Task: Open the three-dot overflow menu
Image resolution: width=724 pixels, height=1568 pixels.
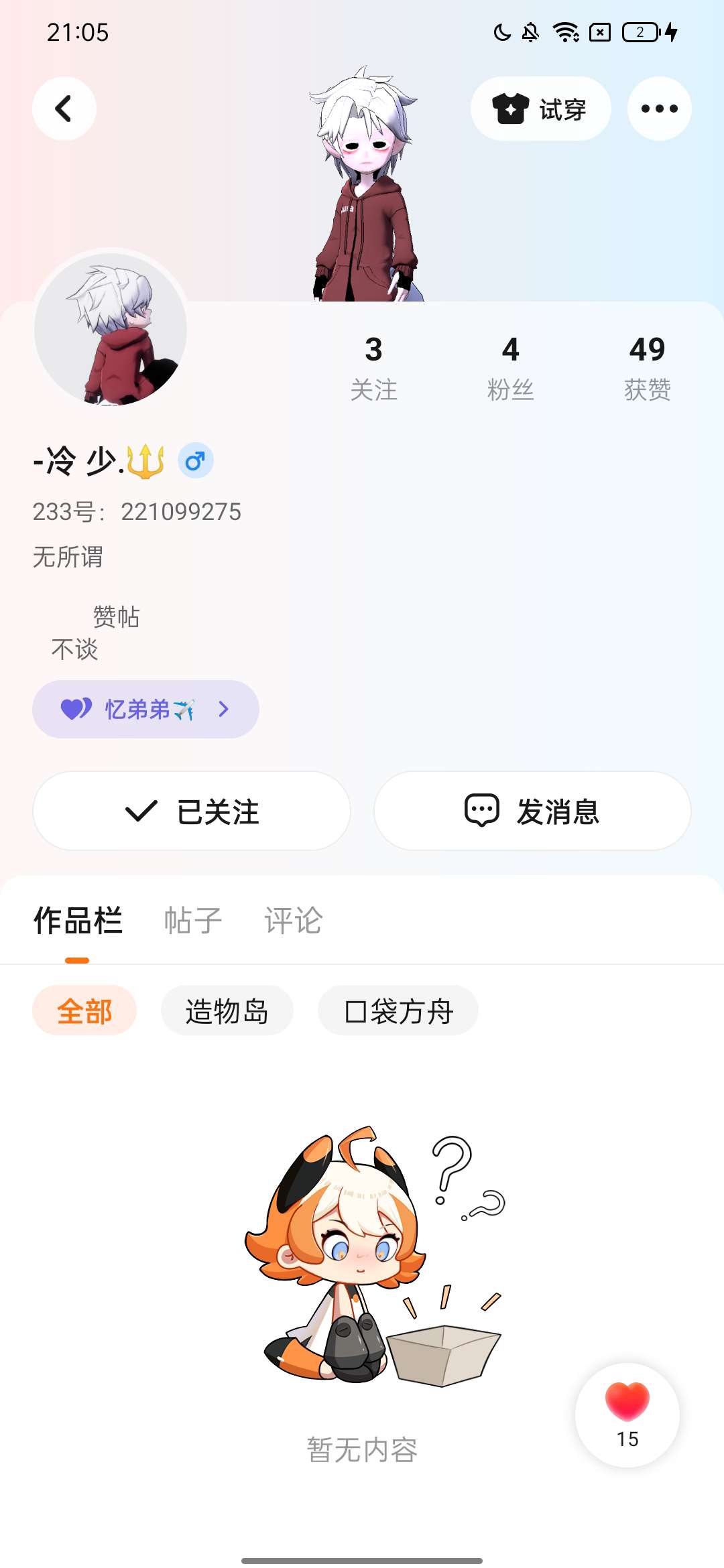Action: coord(659,109)
